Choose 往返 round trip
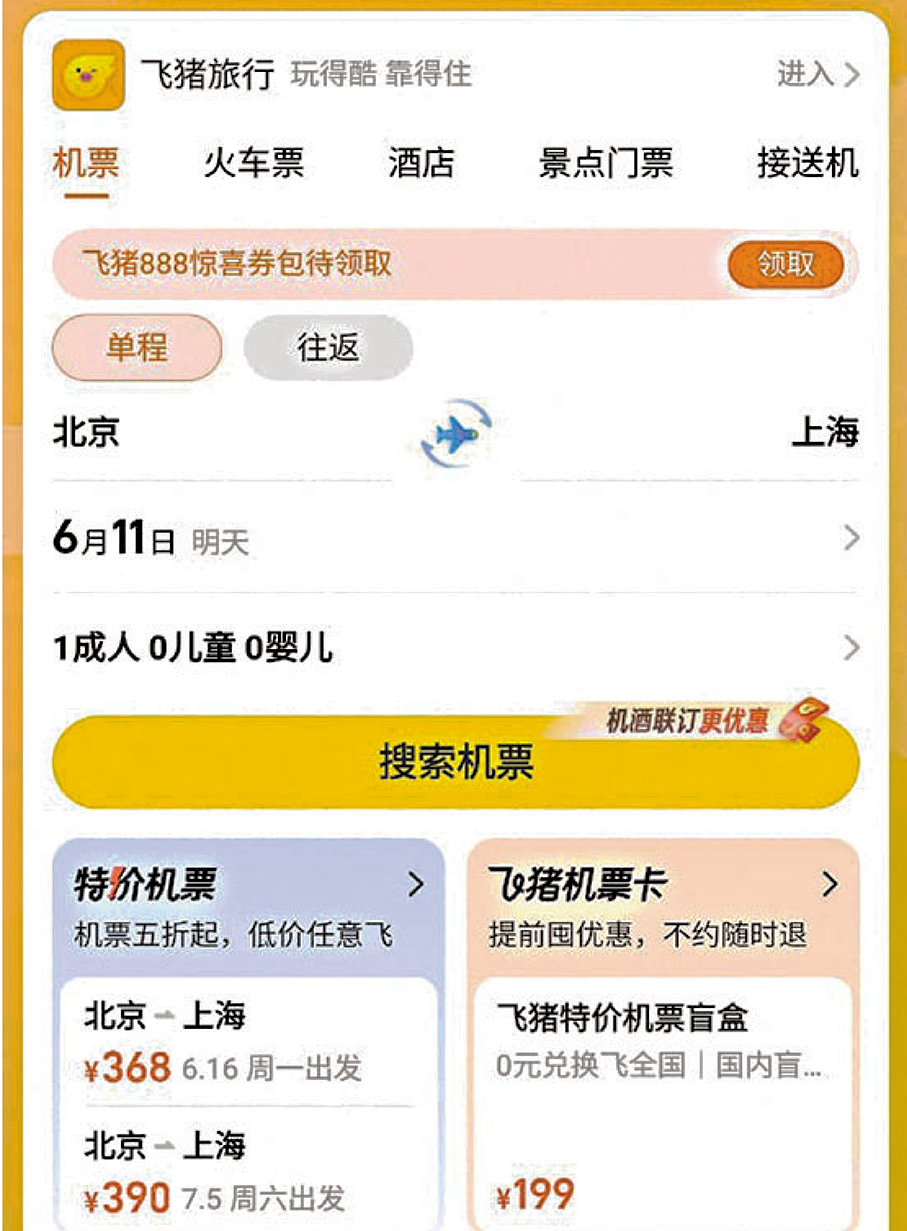Viewport: 907px width, 1231px height. 328,348
